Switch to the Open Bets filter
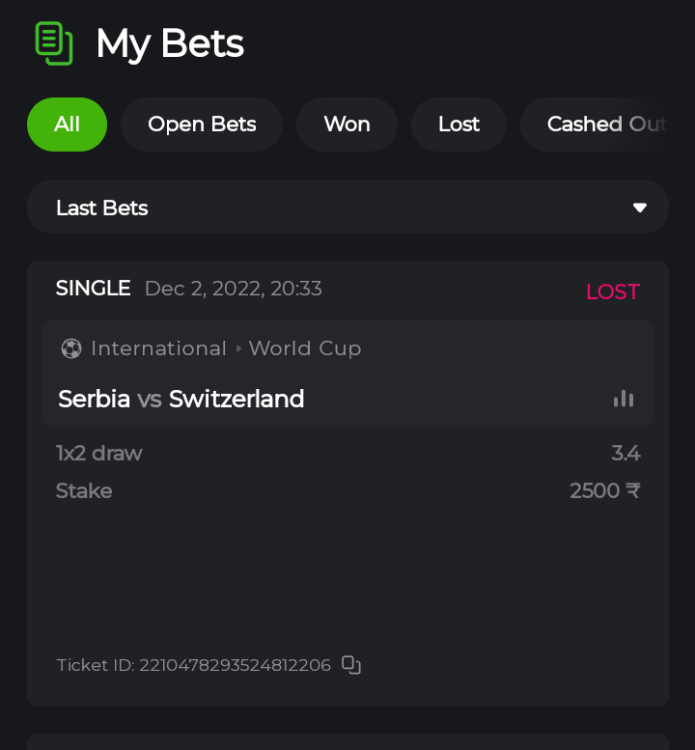The width and height of the screenshot is (695, 750). click(x=202, y=125)
